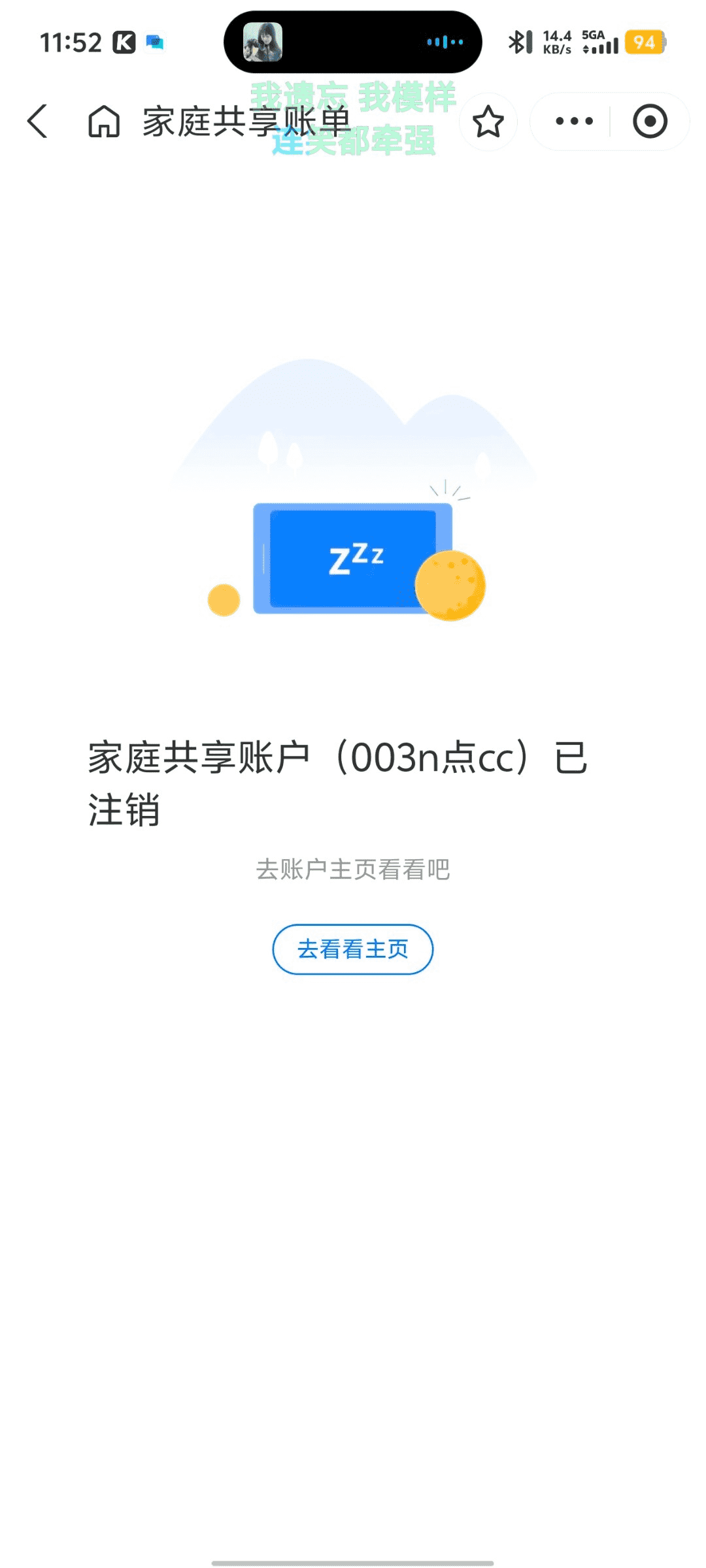Tap the yellow moon graphic in the illustration
The width and height of the screenshot is (706, 1568).
coord(451,585)
